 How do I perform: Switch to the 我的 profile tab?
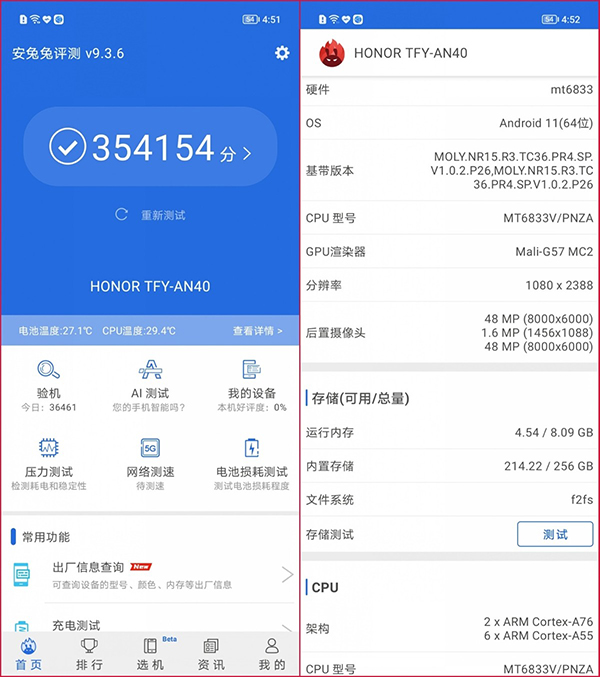[271, 654]
